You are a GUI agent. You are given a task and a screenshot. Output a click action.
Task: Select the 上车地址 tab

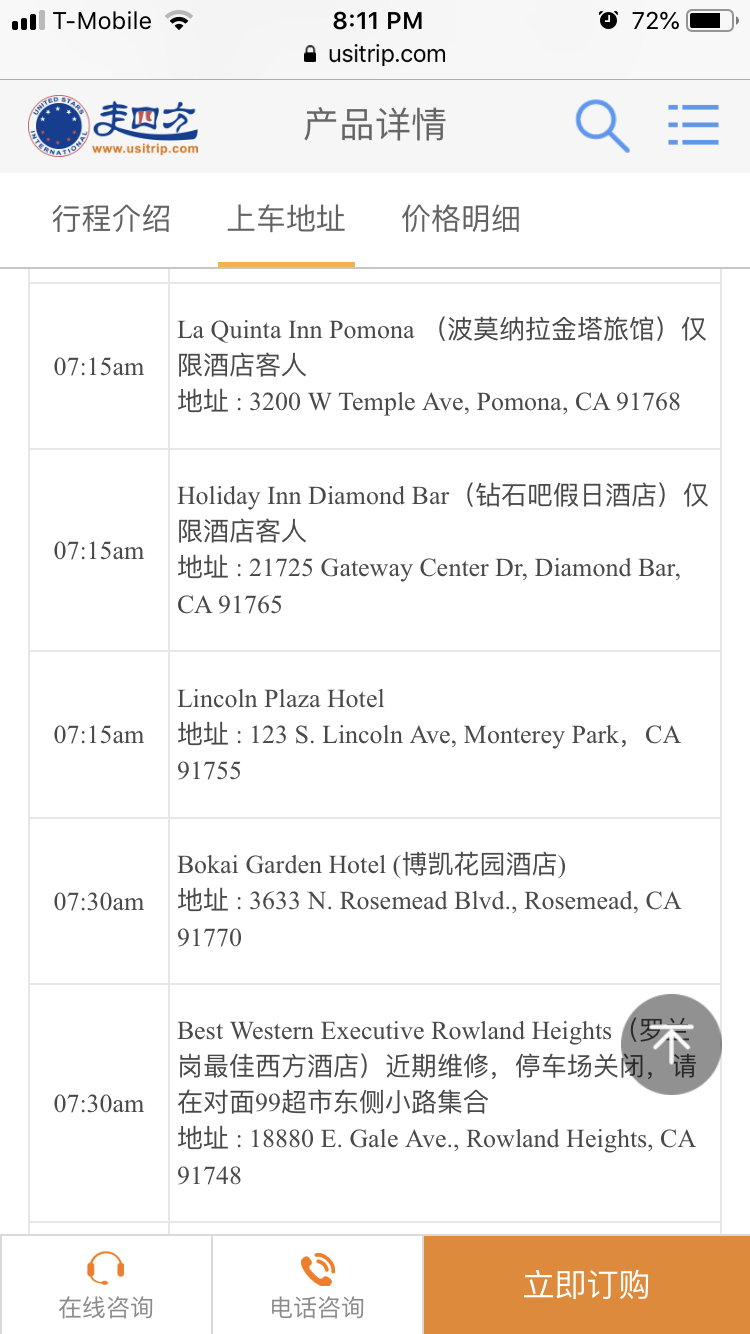[286, 219]
